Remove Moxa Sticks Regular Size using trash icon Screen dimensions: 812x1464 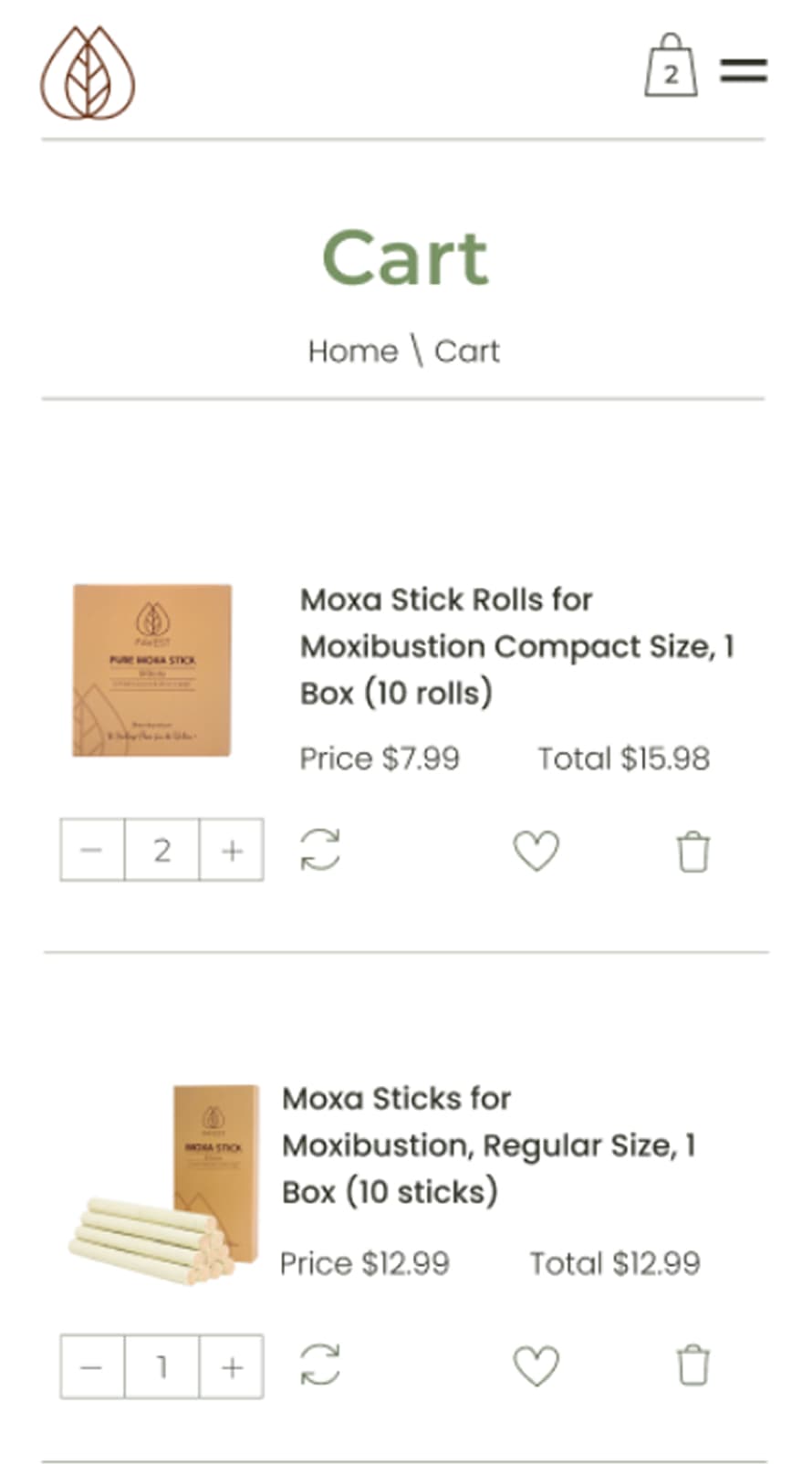coord(692,1365)
